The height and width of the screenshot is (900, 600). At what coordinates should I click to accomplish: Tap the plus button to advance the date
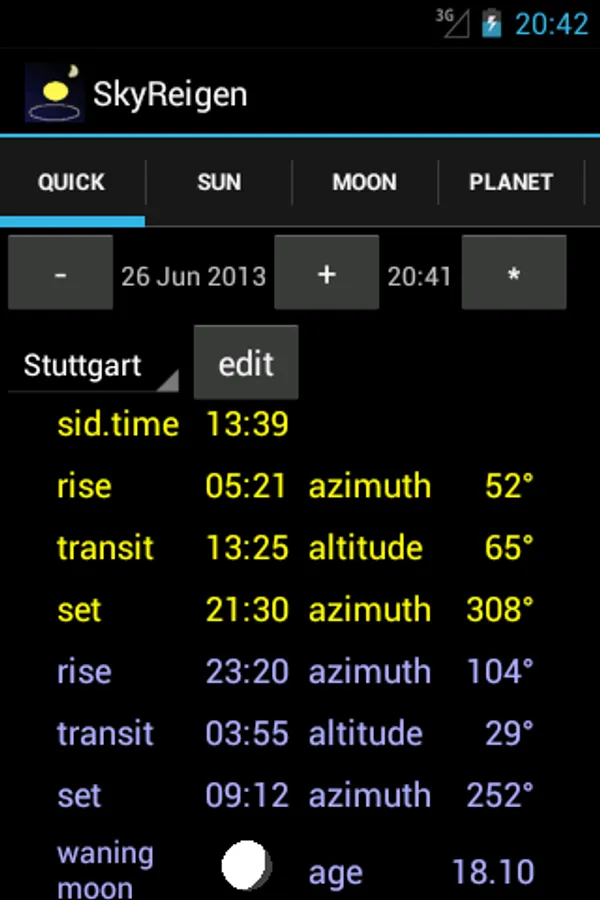(x=326, y=273)
